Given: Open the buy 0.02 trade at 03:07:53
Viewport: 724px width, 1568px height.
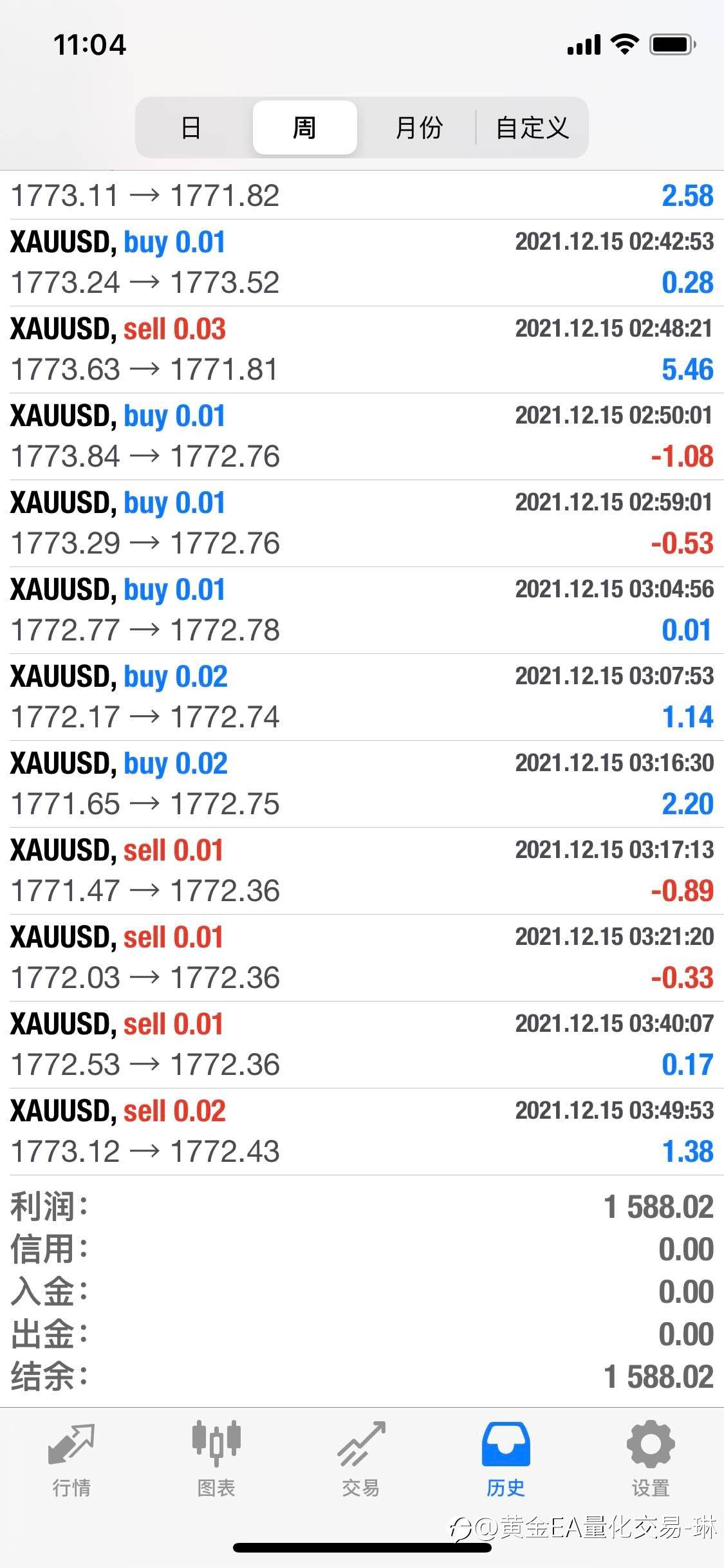Looking at the screenshot, I should [x=362, y=697].
